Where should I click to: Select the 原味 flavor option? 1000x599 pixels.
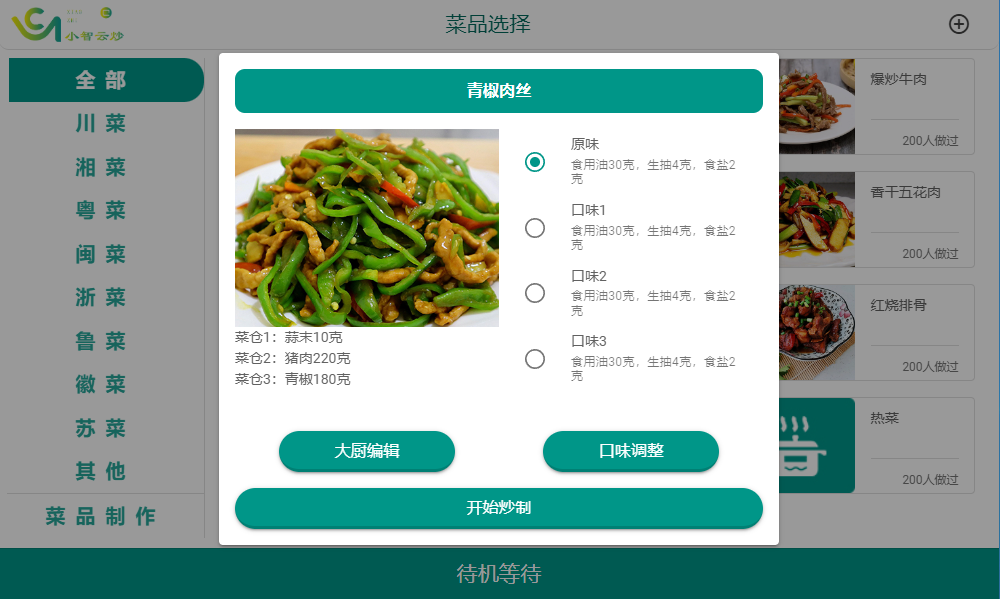(535, 162)
